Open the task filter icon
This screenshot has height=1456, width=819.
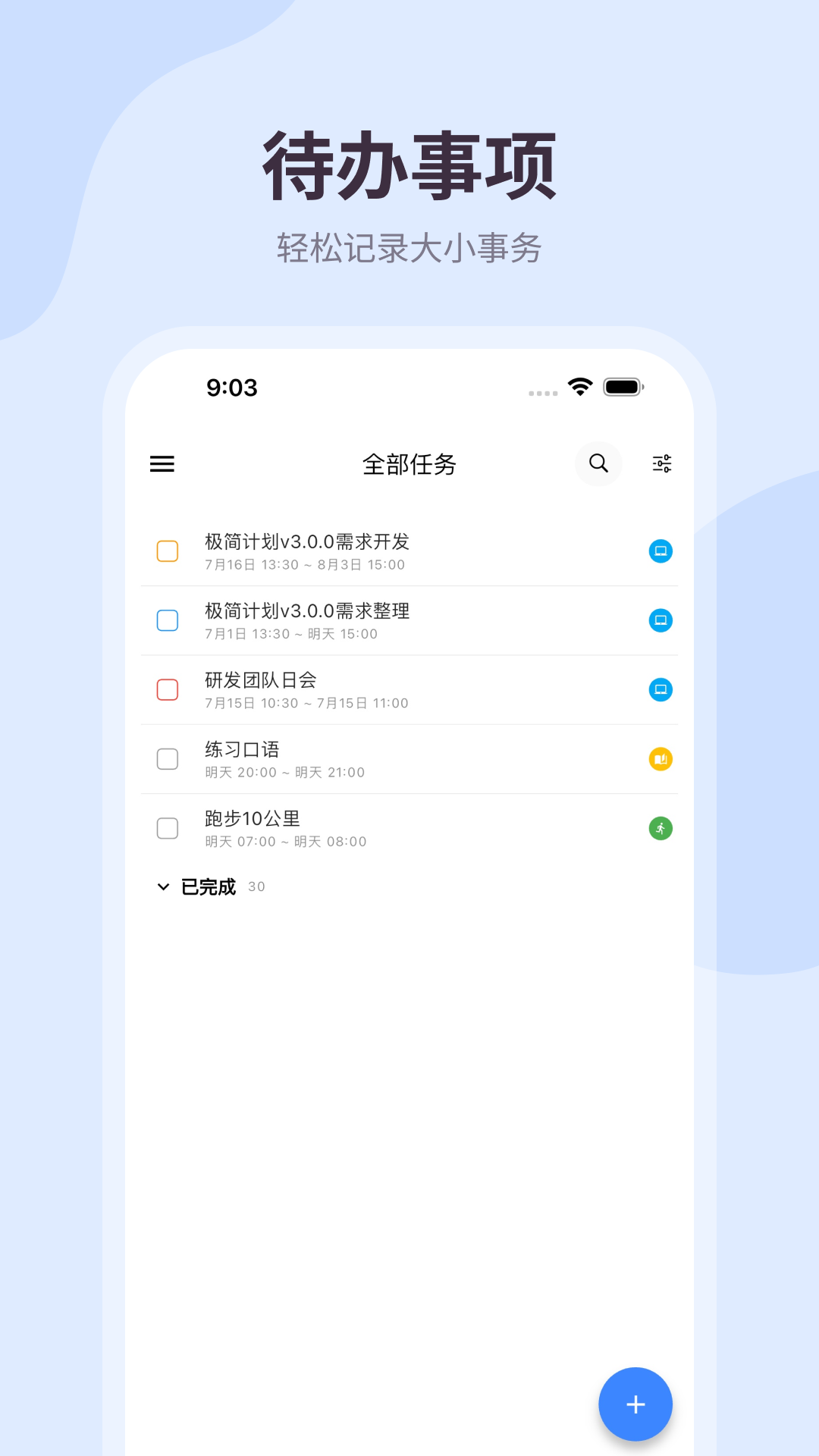(661, 464)
